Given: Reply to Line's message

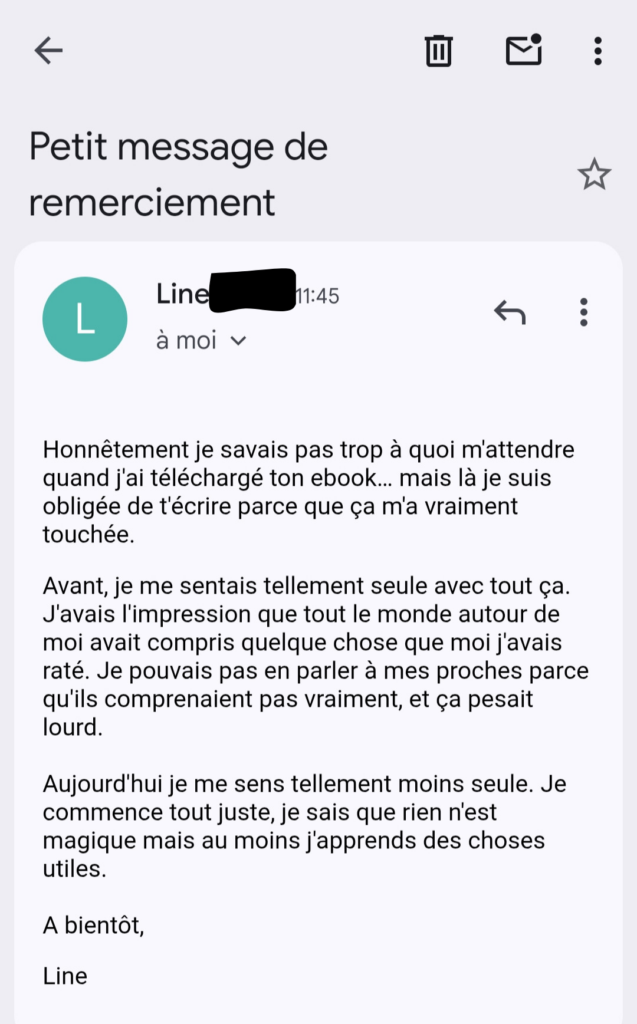Looking at the screenshot, I should coord(510,312).
